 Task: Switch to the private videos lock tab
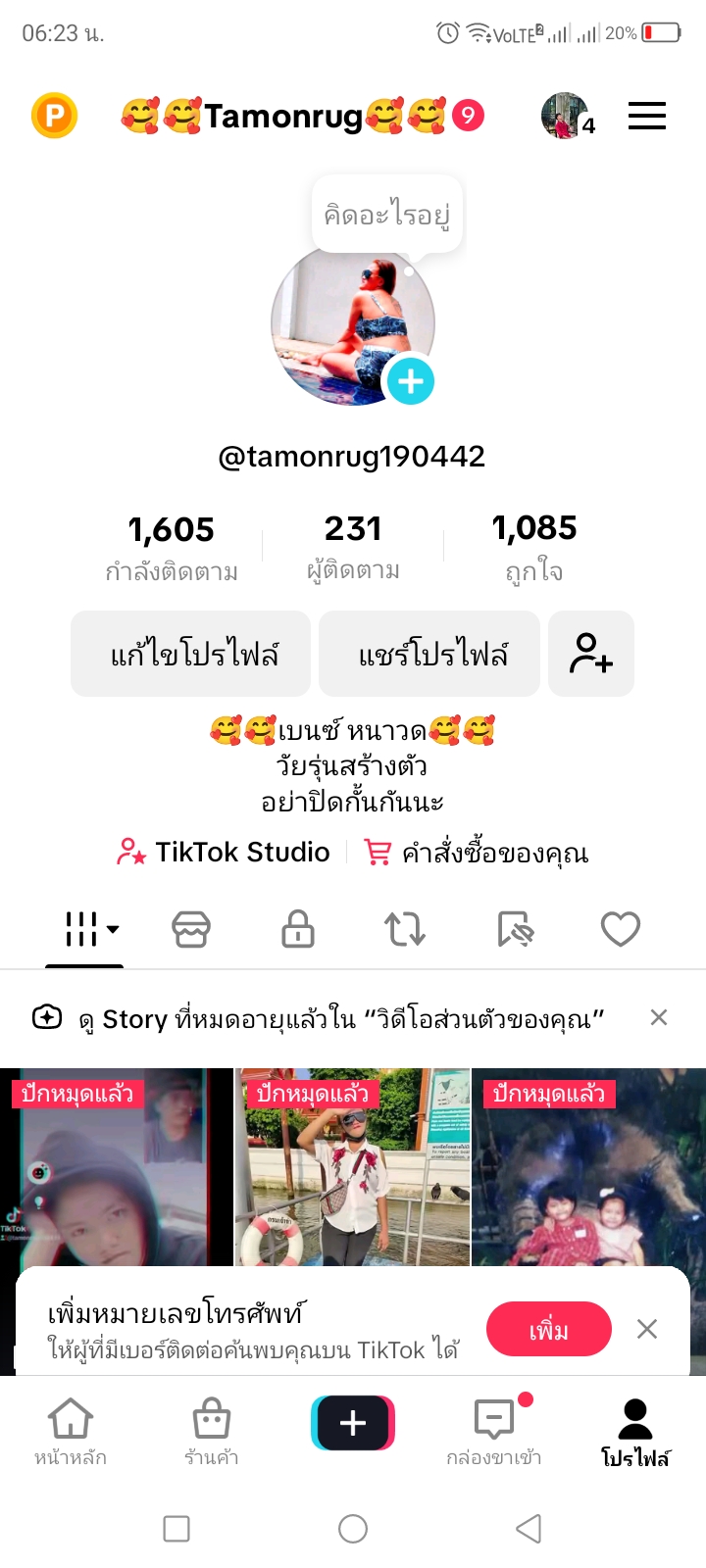click(298, 929)
